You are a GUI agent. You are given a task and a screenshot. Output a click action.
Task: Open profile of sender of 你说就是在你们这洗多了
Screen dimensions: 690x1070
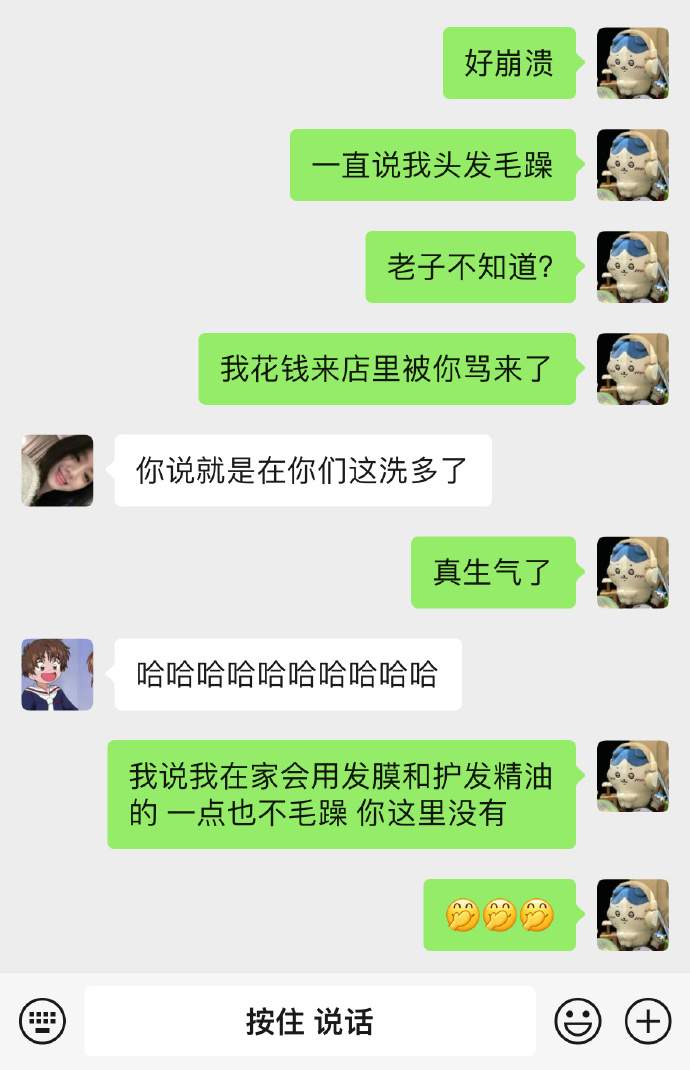57,470
